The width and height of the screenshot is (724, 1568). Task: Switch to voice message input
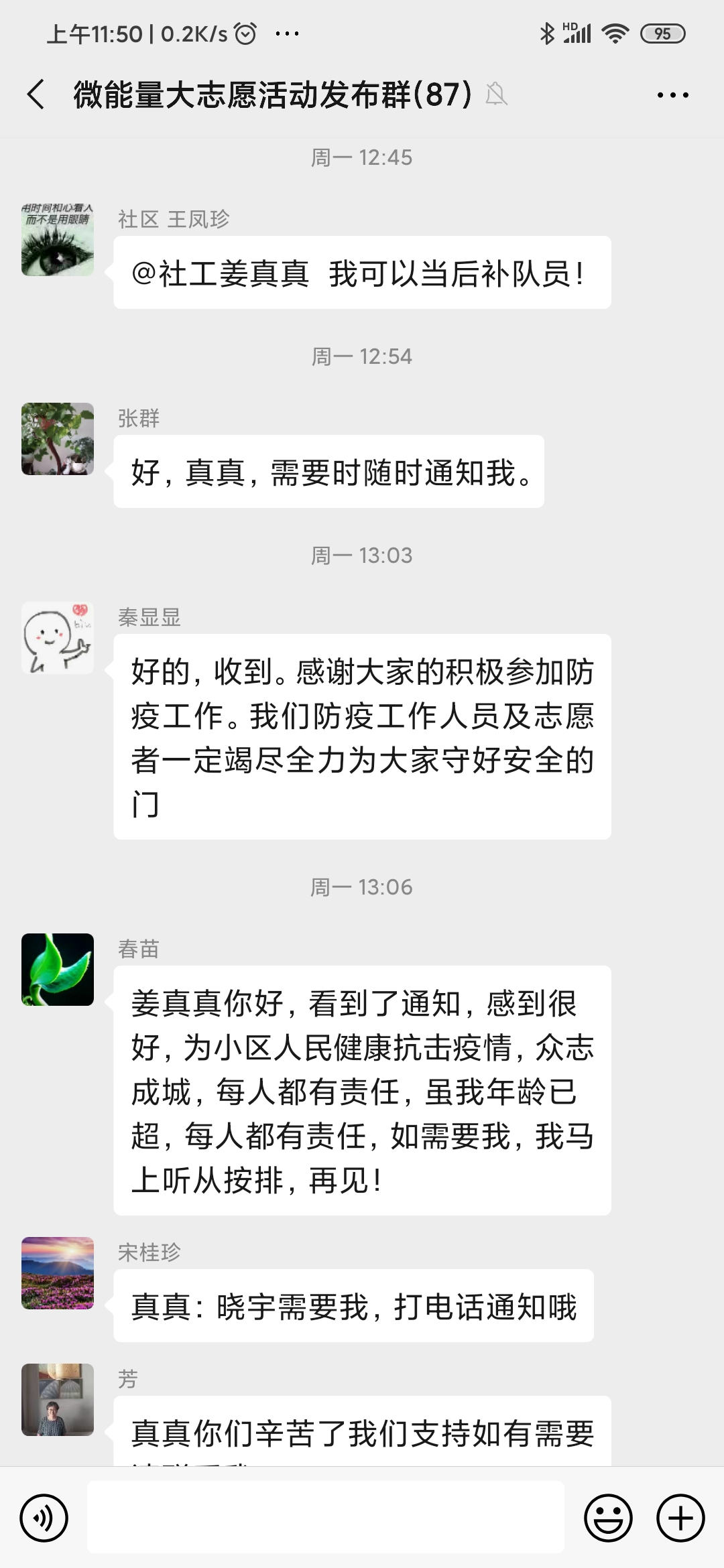(44, 1518)
